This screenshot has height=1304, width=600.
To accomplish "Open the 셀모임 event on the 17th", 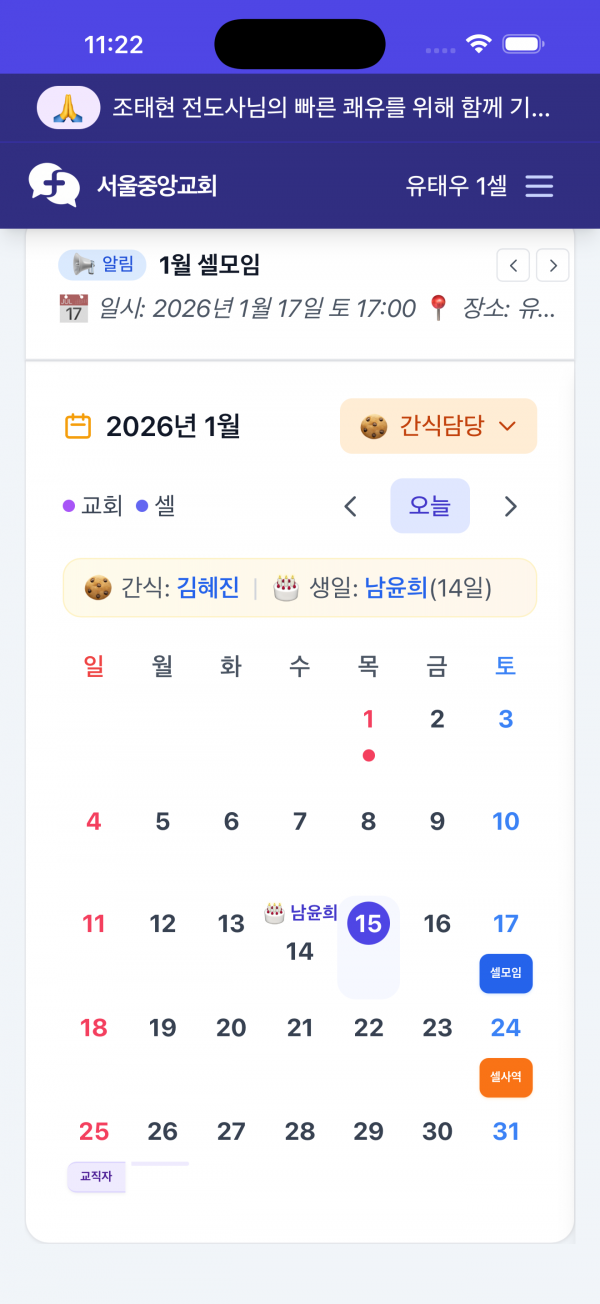I will 505,973.
